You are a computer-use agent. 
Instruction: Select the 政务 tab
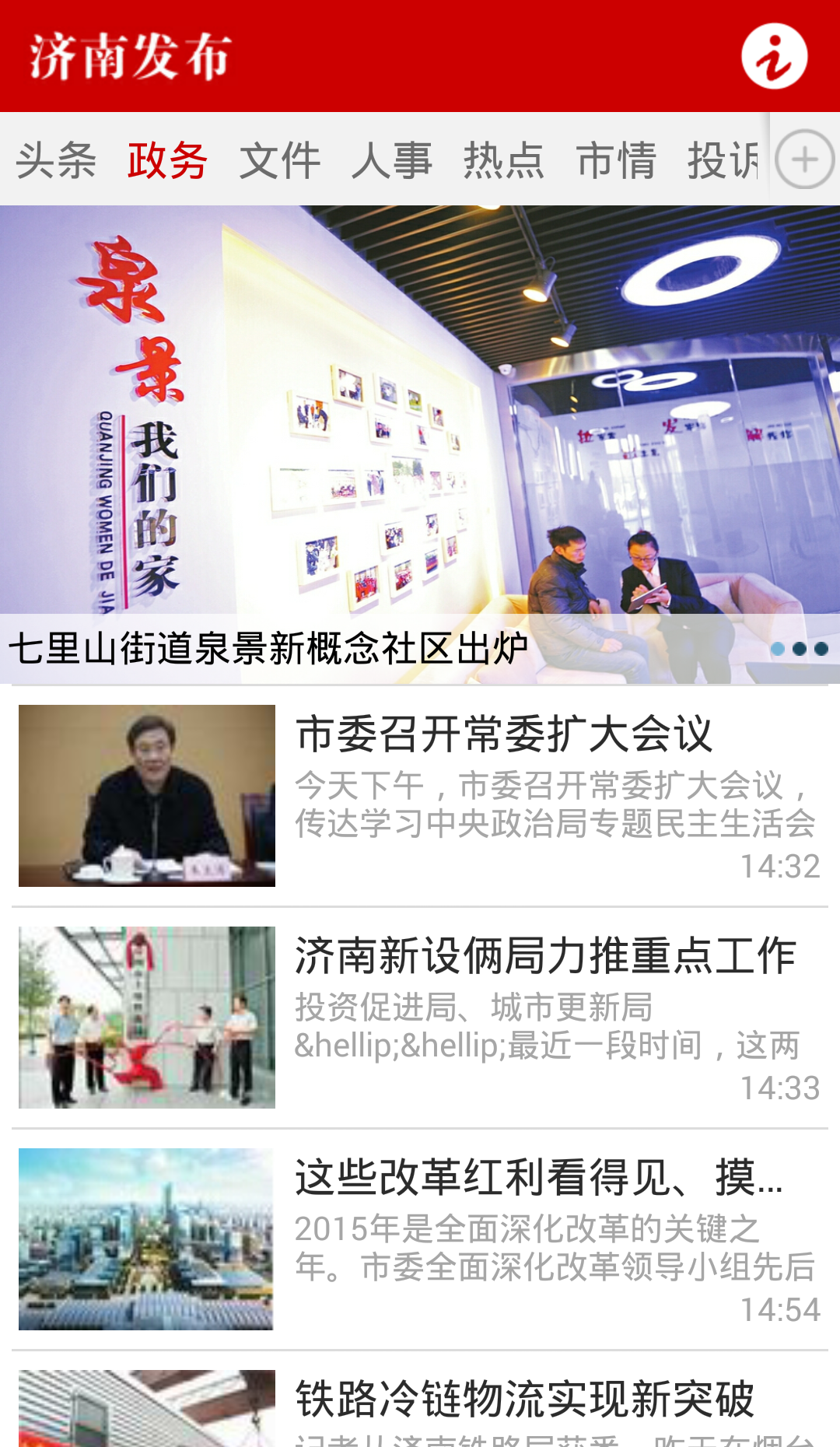(167, 160)
